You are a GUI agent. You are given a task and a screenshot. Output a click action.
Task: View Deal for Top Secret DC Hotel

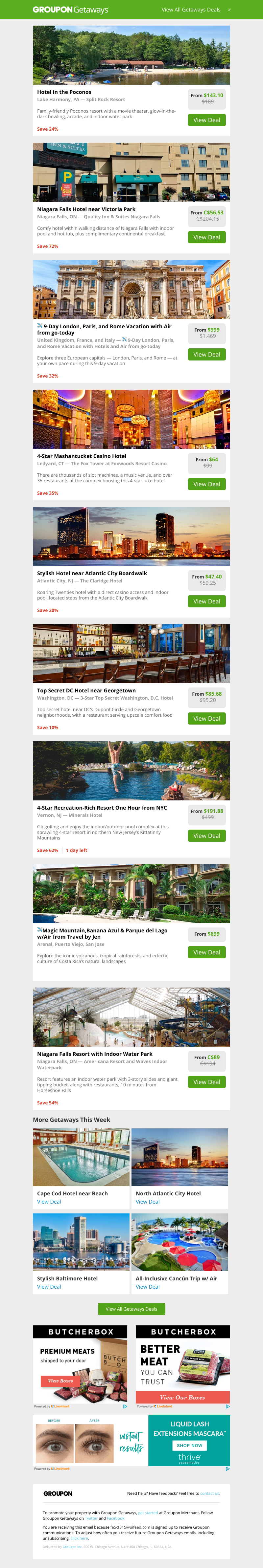pyautogui.click(x=206, y=718)
